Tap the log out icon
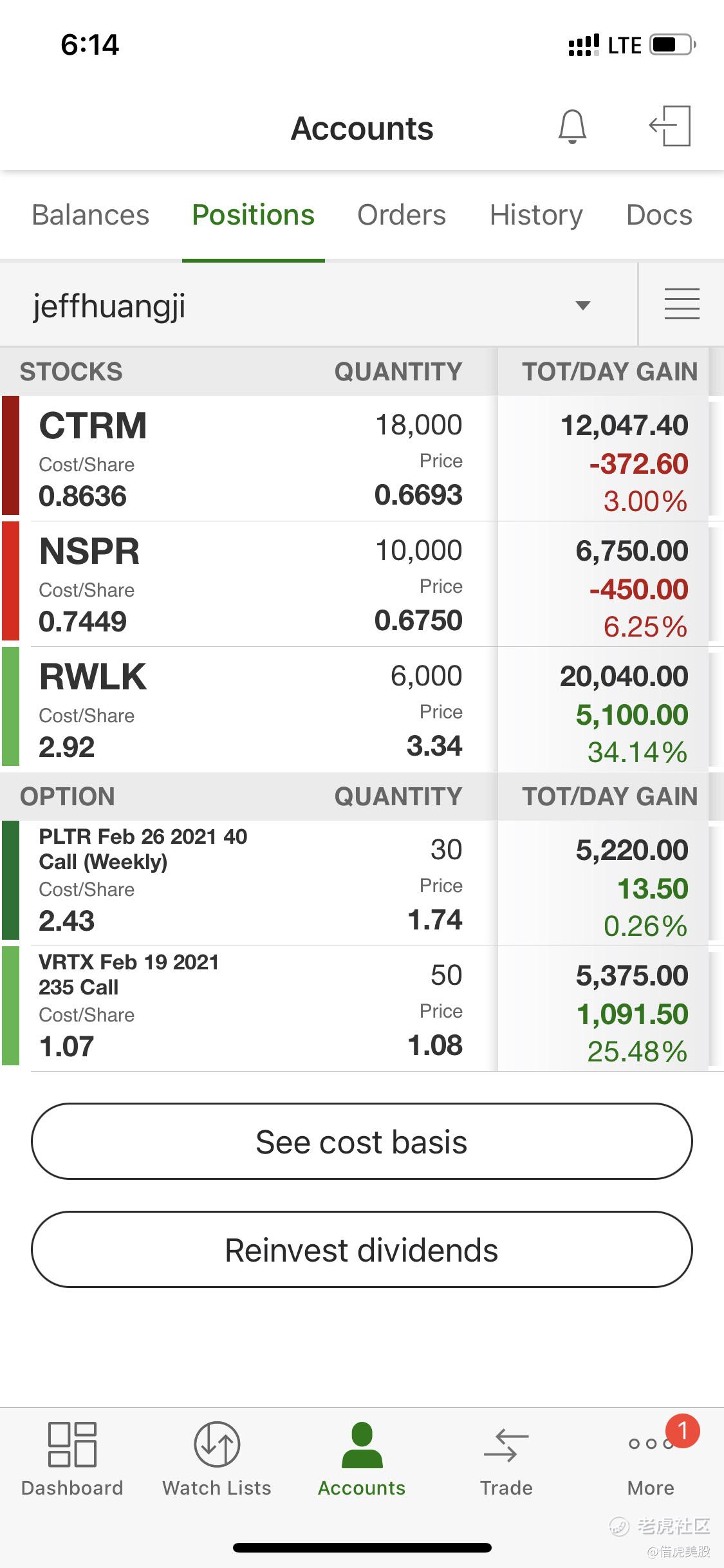724x1568 pixels. (669, 126)
